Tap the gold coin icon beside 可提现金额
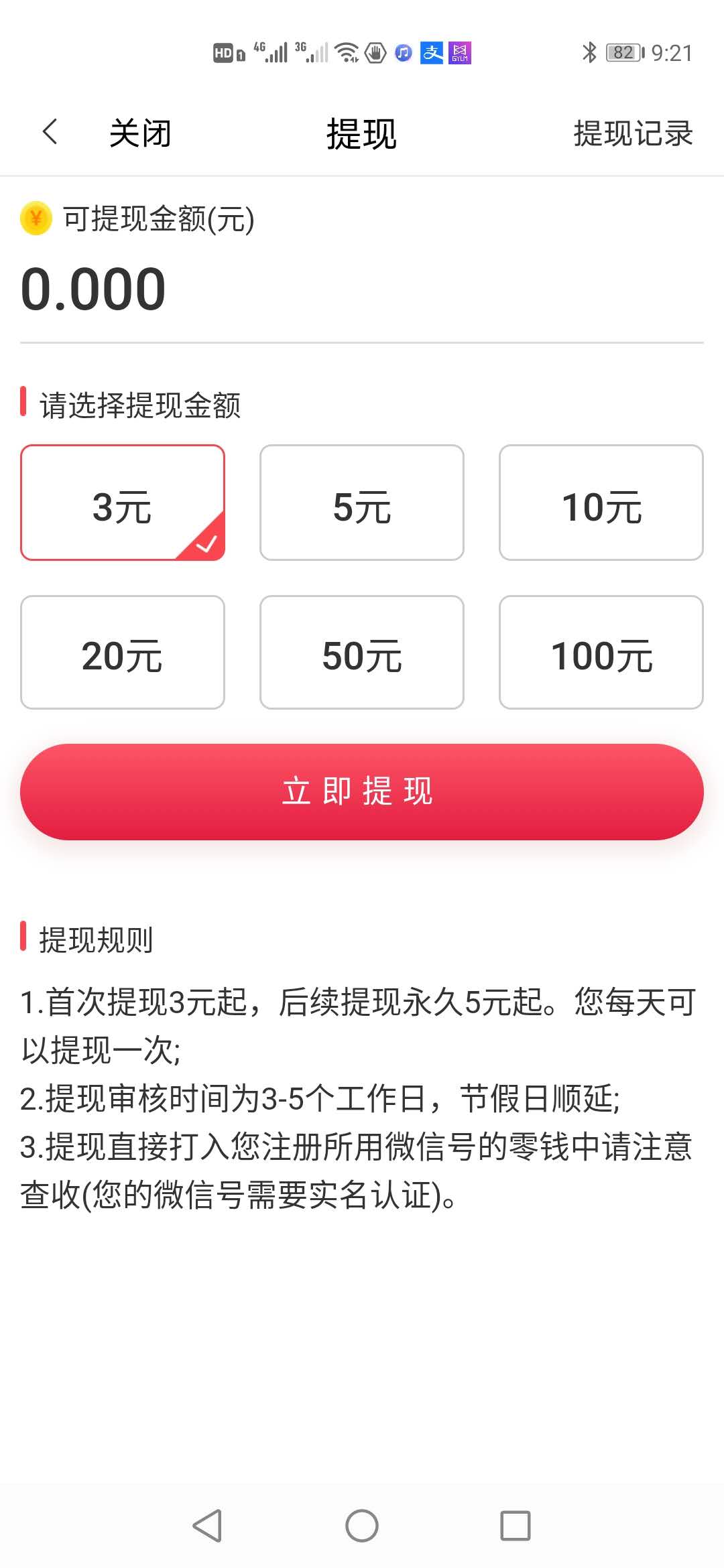This screenshot has width=724, height=1568. pyautogui.click(x=35, y=219)
